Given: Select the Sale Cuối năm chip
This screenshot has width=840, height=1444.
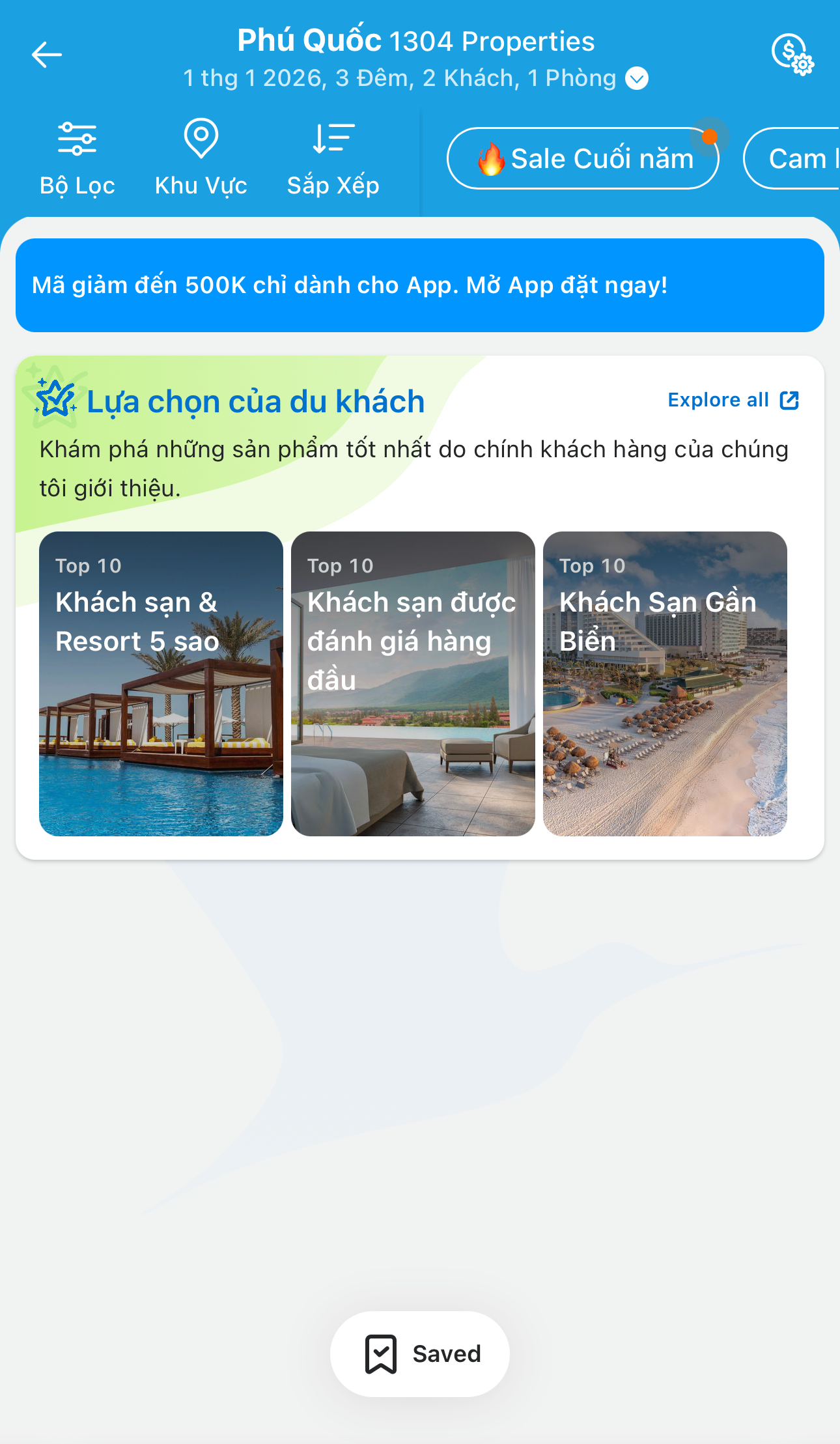Looking at the screenshot, I should [583, 158].
